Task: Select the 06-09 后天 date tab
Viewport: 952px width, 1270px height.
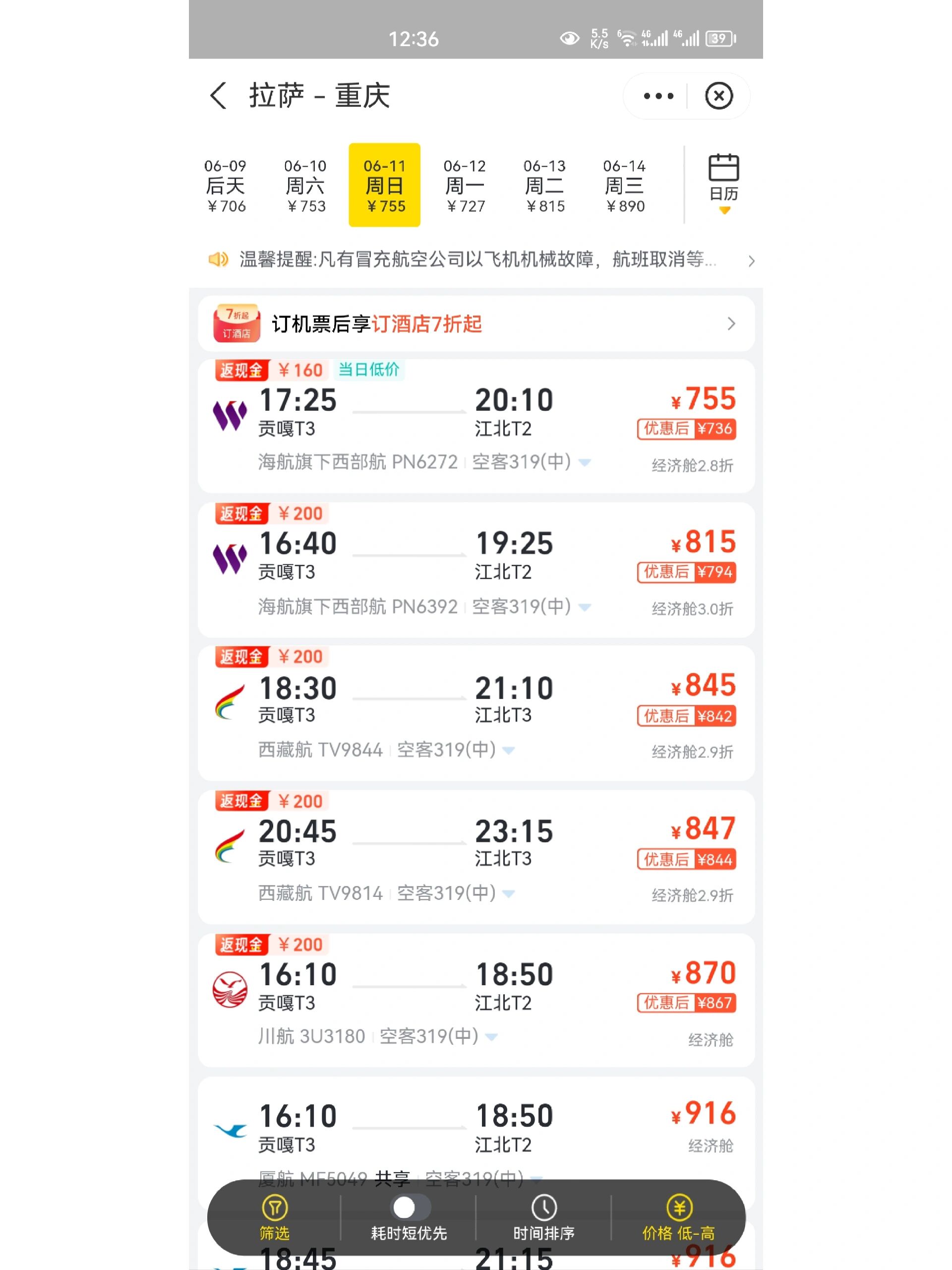Action: pos(226,186)
